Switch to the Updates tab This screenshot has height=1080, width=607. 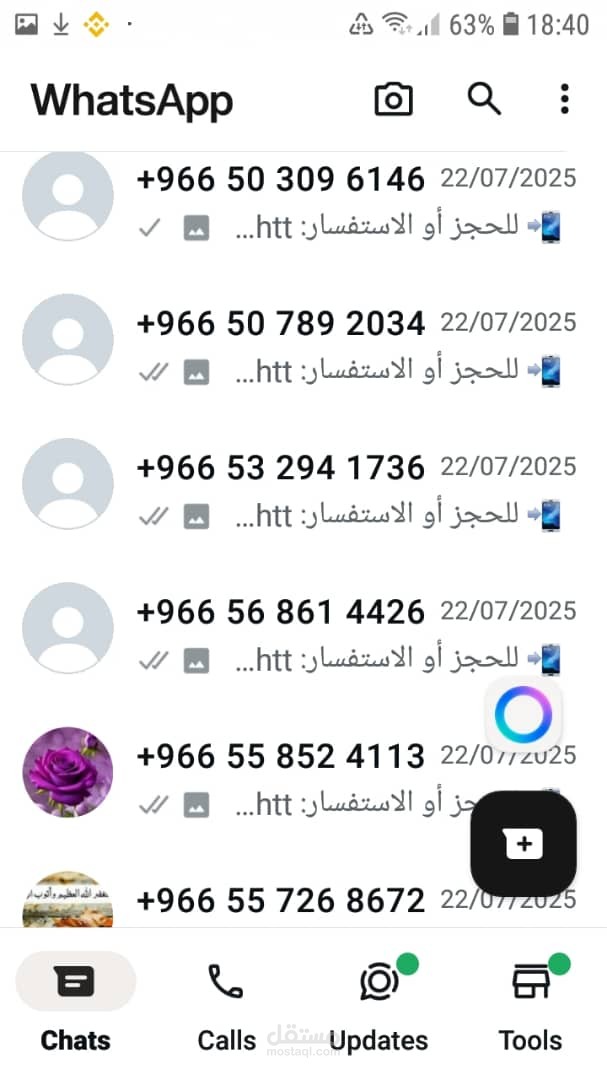(379, 1003)
